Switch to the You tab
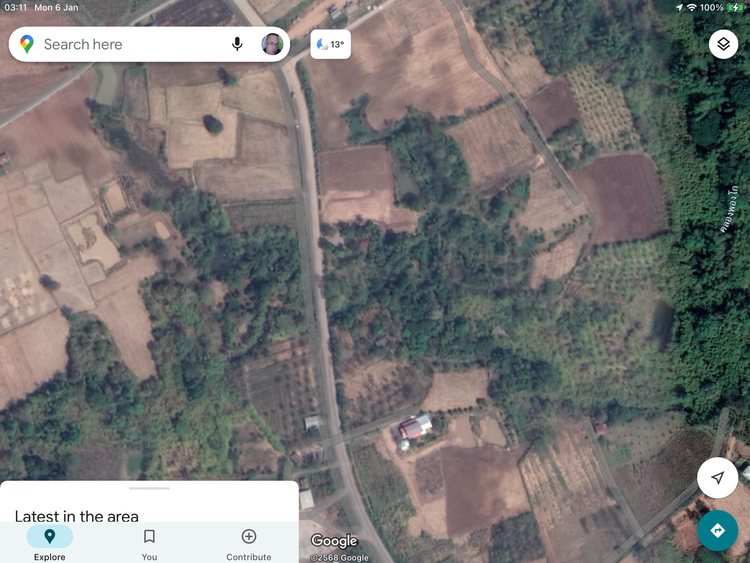This screenshot has height=563, width=750. point(149,544)
